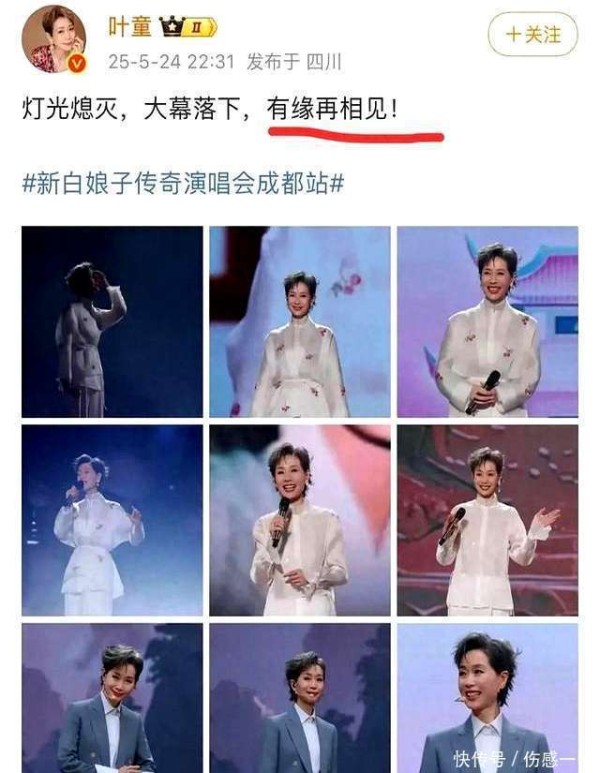Image resolution: width=600 pixels, height=773 pixels.
Task: Open the photo with the red background
Action: click(x=487, y=520)
